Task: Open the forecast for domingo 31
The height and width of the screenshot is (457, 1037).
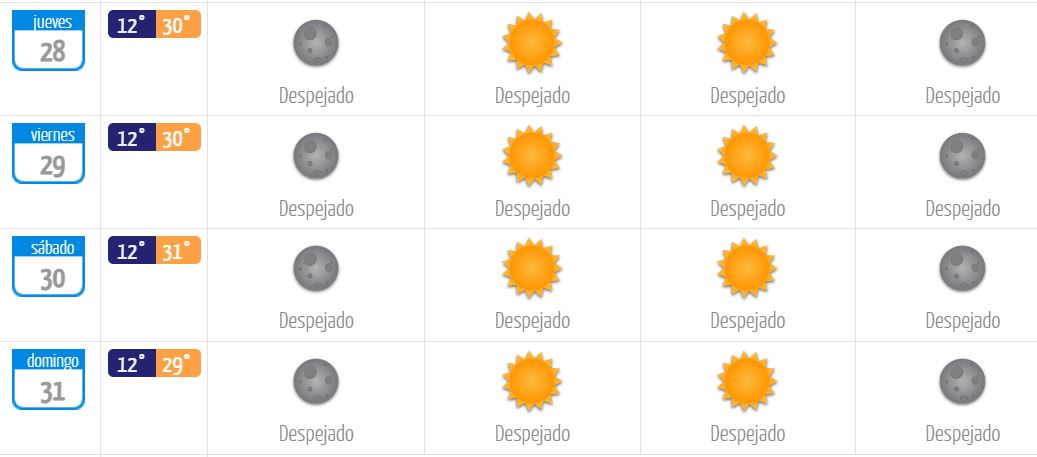Action: pyautogui.click(x=49, y=380)
